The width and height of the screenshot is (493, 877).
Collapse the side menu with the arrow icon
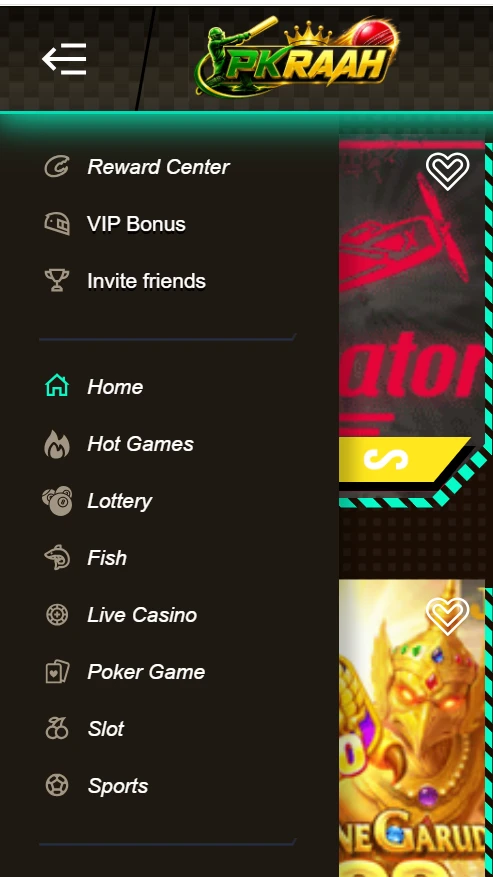[64, 58]
